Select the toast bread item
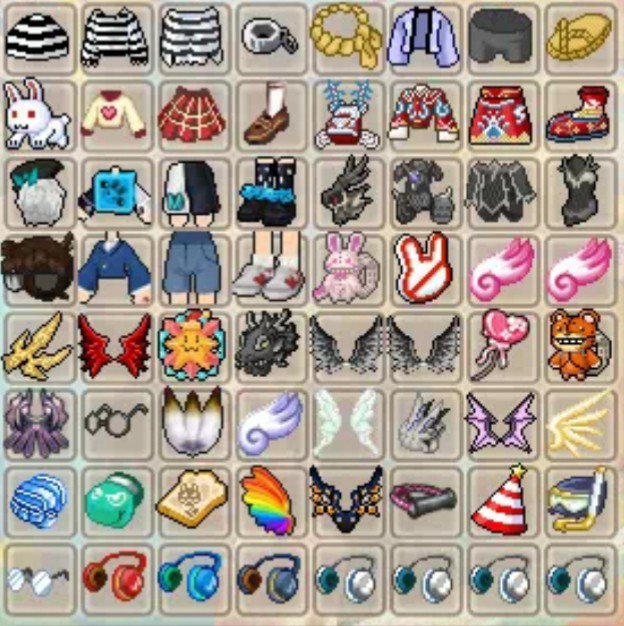The image size is (624, 626). click(x=193, y=498)
